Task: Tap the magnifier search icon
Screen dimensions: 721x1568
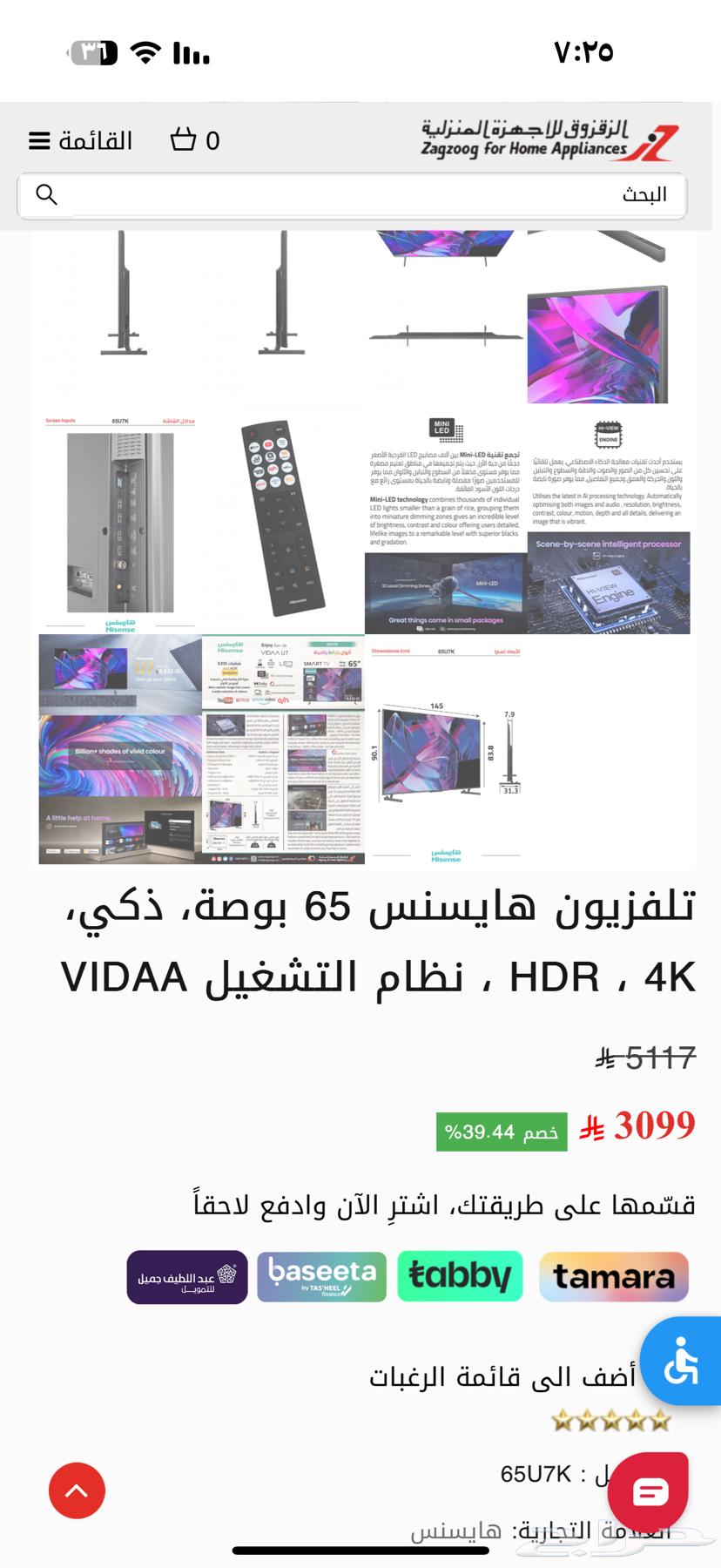Action: coord(47,194)
